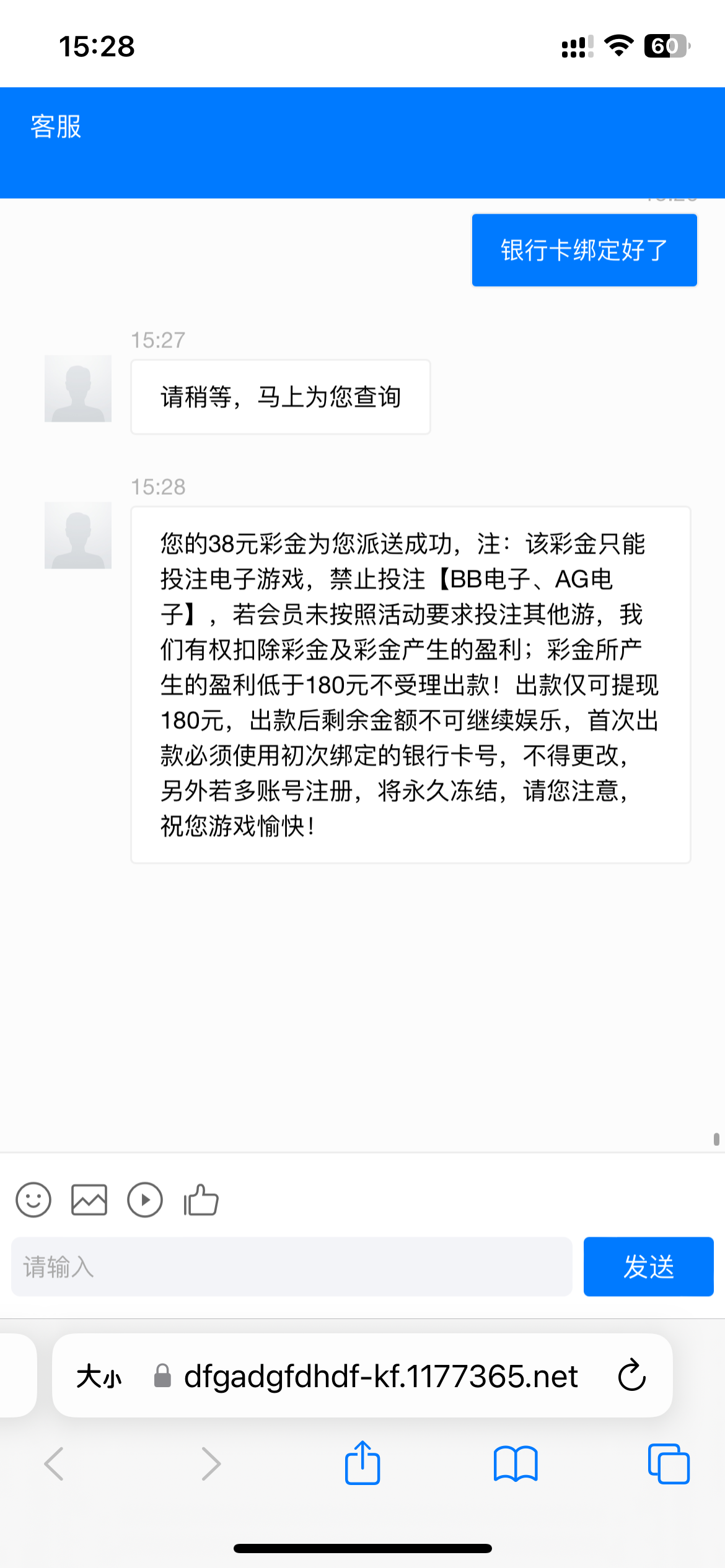Attach a picture to the chat
725x1568 pixels.
pyautogui.click(x=89, y=1200)
